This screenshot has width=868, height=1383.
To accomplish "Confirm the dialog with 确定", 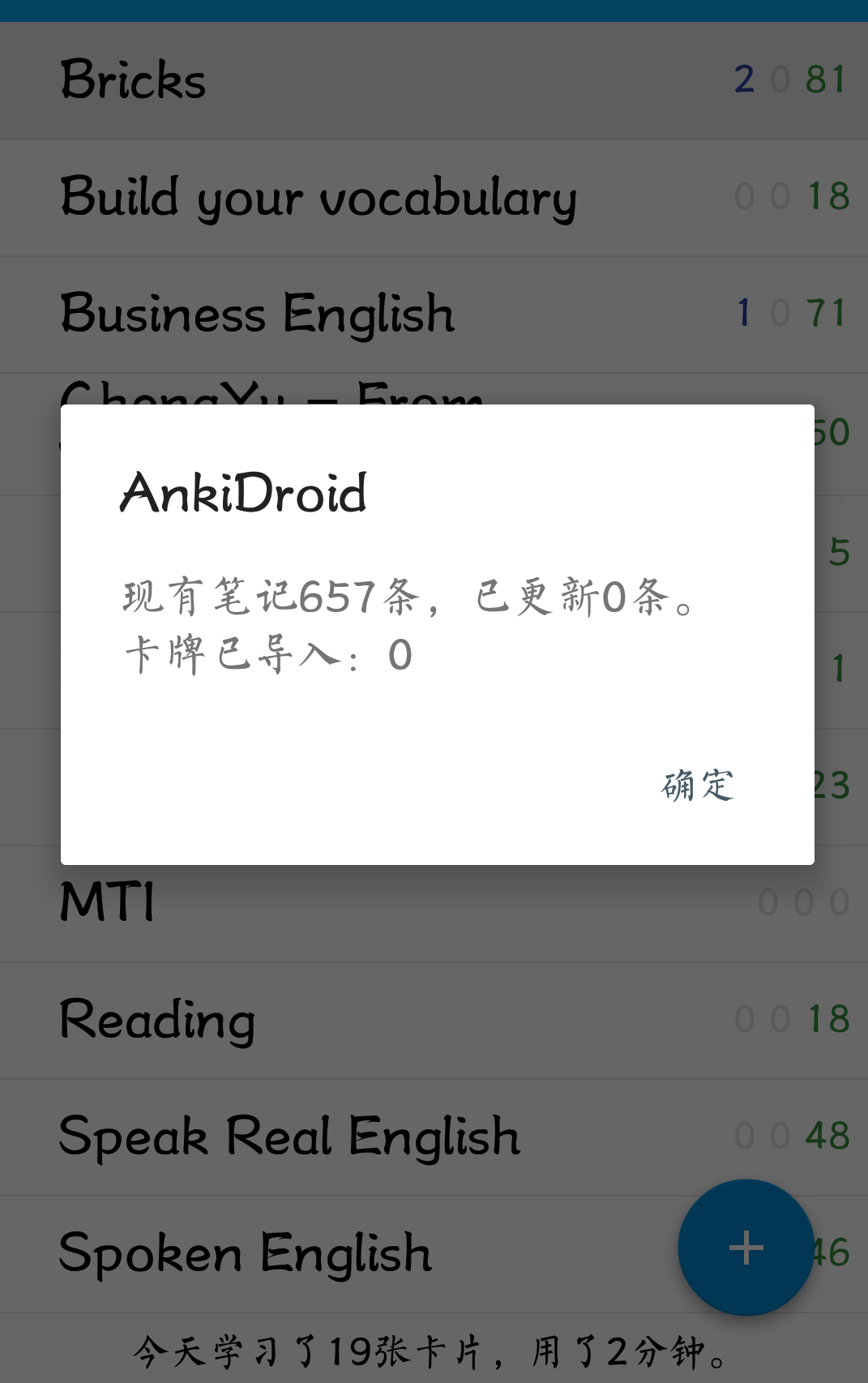I will pyautogui.click(x=697, y=785).
